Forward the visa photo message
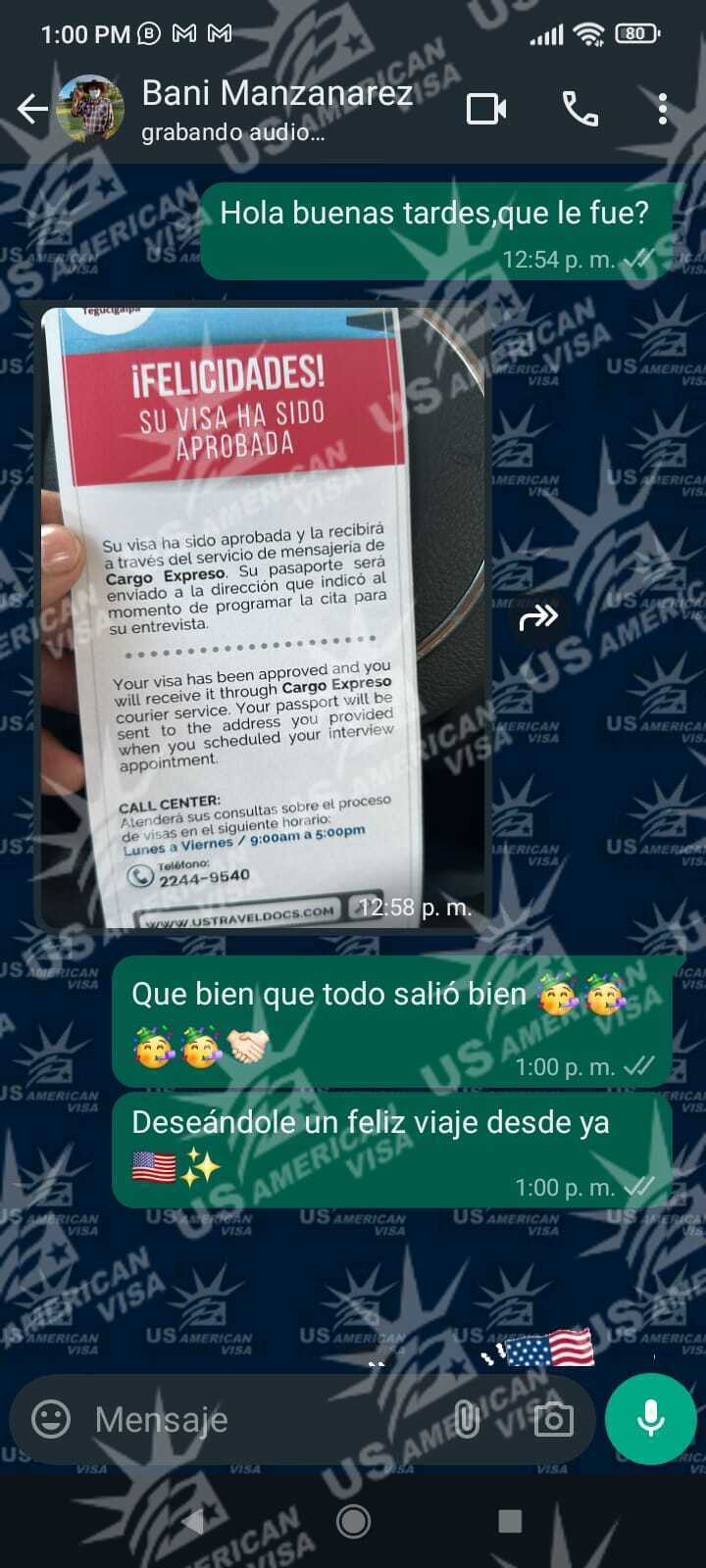 pyautogui.click(x=538, y=617)
